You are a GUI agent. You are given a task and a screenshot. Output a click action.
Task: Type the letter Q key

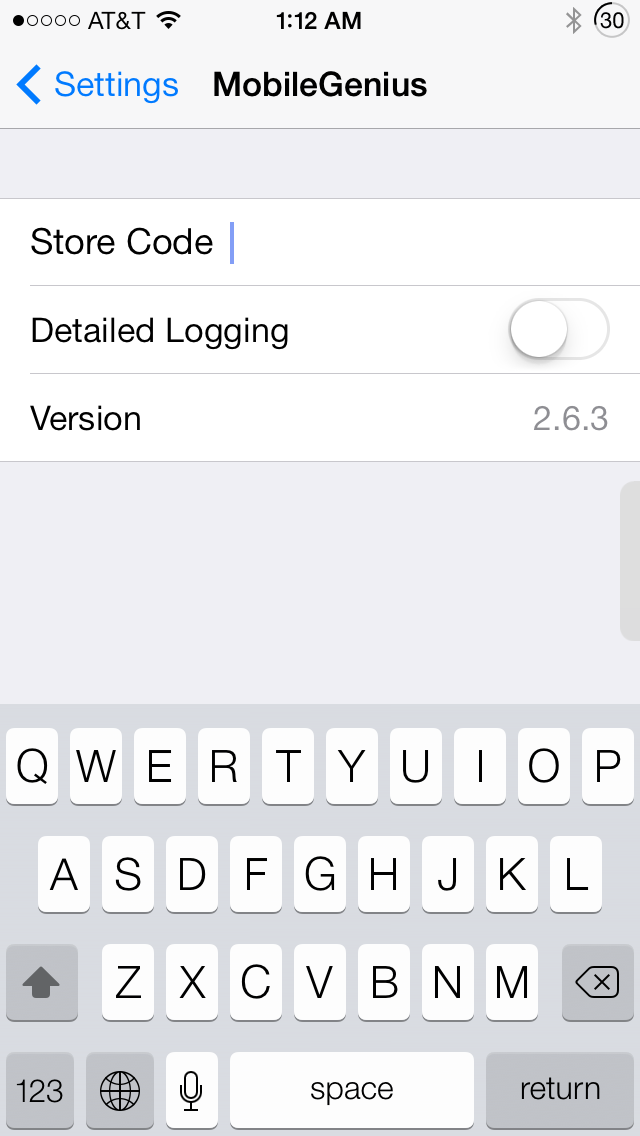[32, 767]
